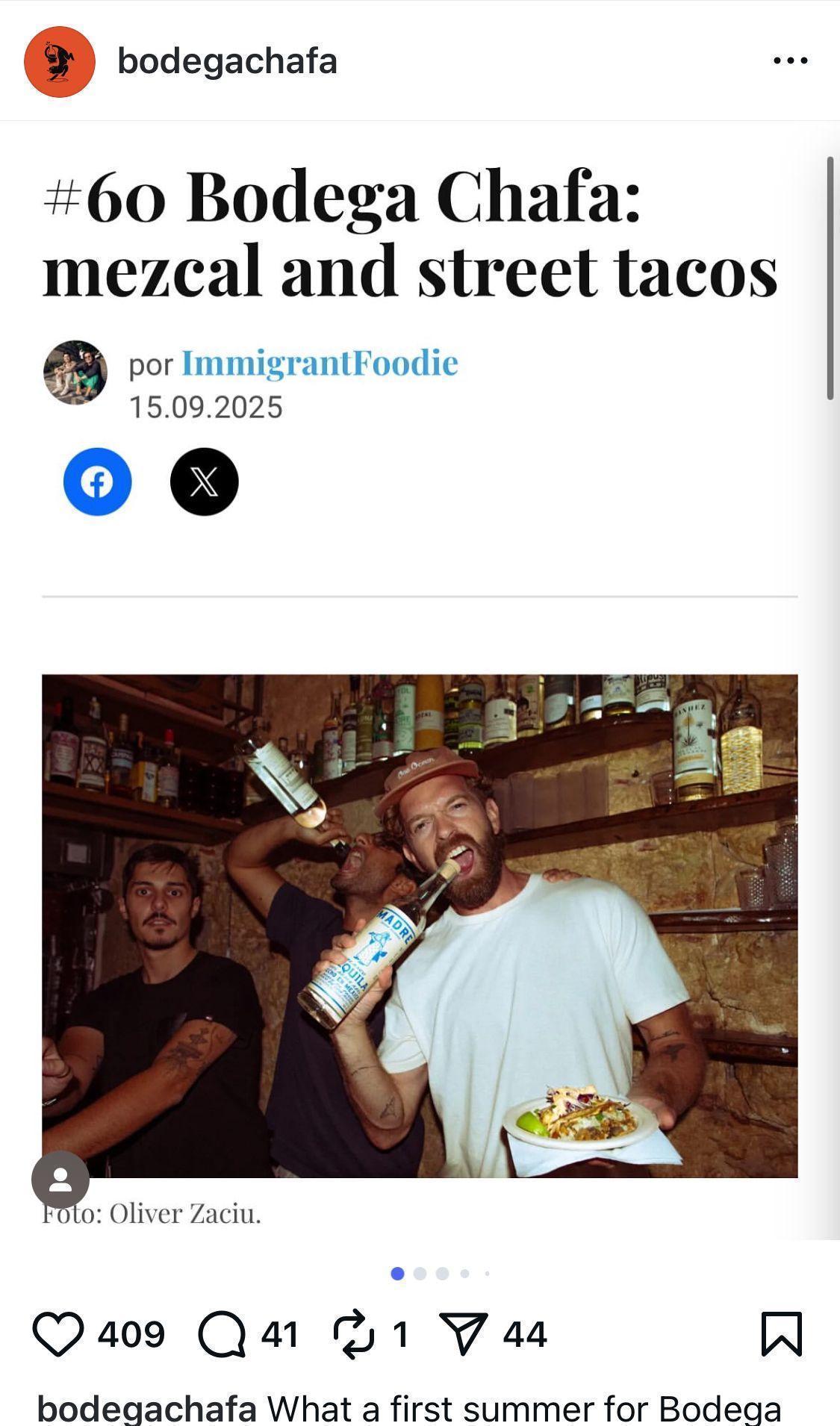Show people tagged in the photo
Viewport: 840px width, 1426px height.
(60, 1180)
